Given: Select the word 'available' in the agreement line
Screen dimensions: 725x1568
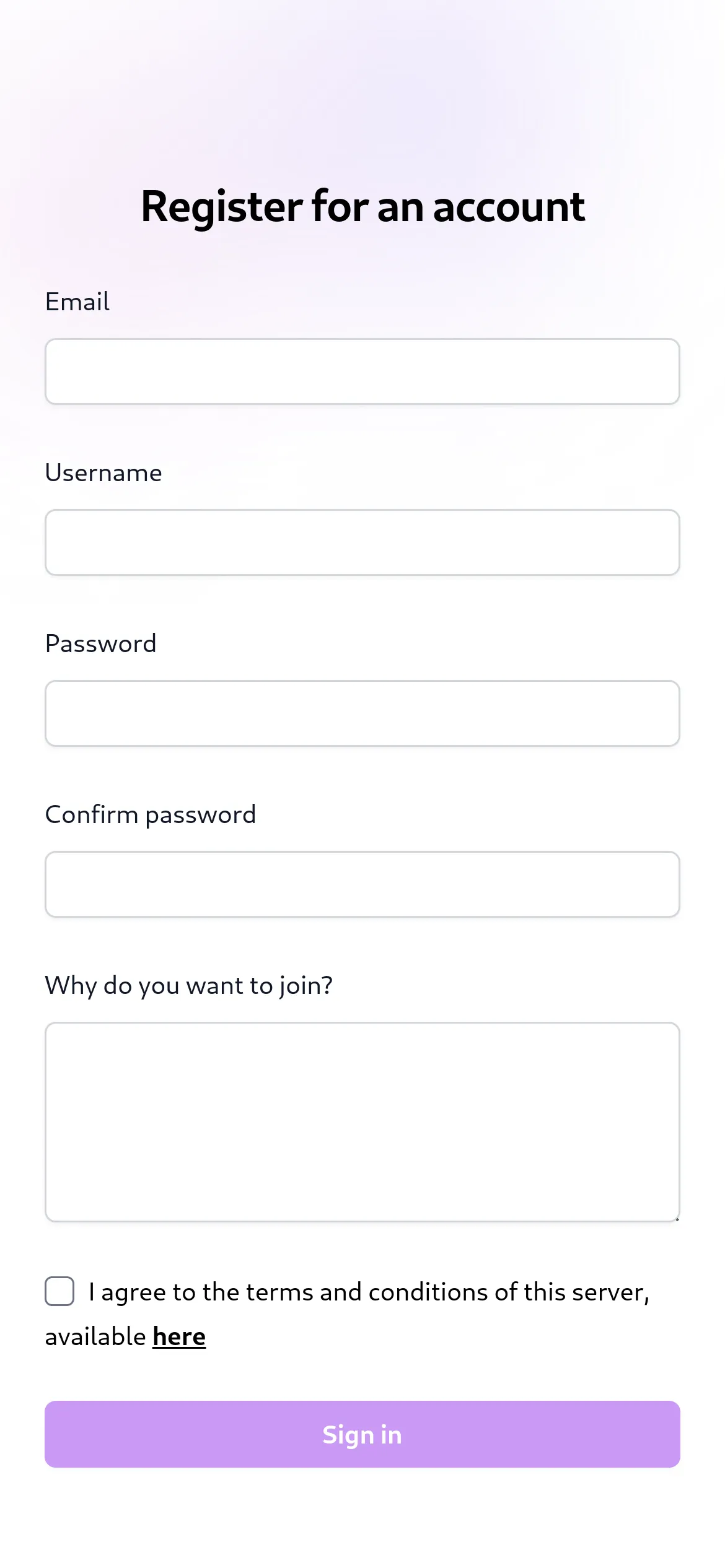Looking at the screenshot, I should coord(94,1336).
